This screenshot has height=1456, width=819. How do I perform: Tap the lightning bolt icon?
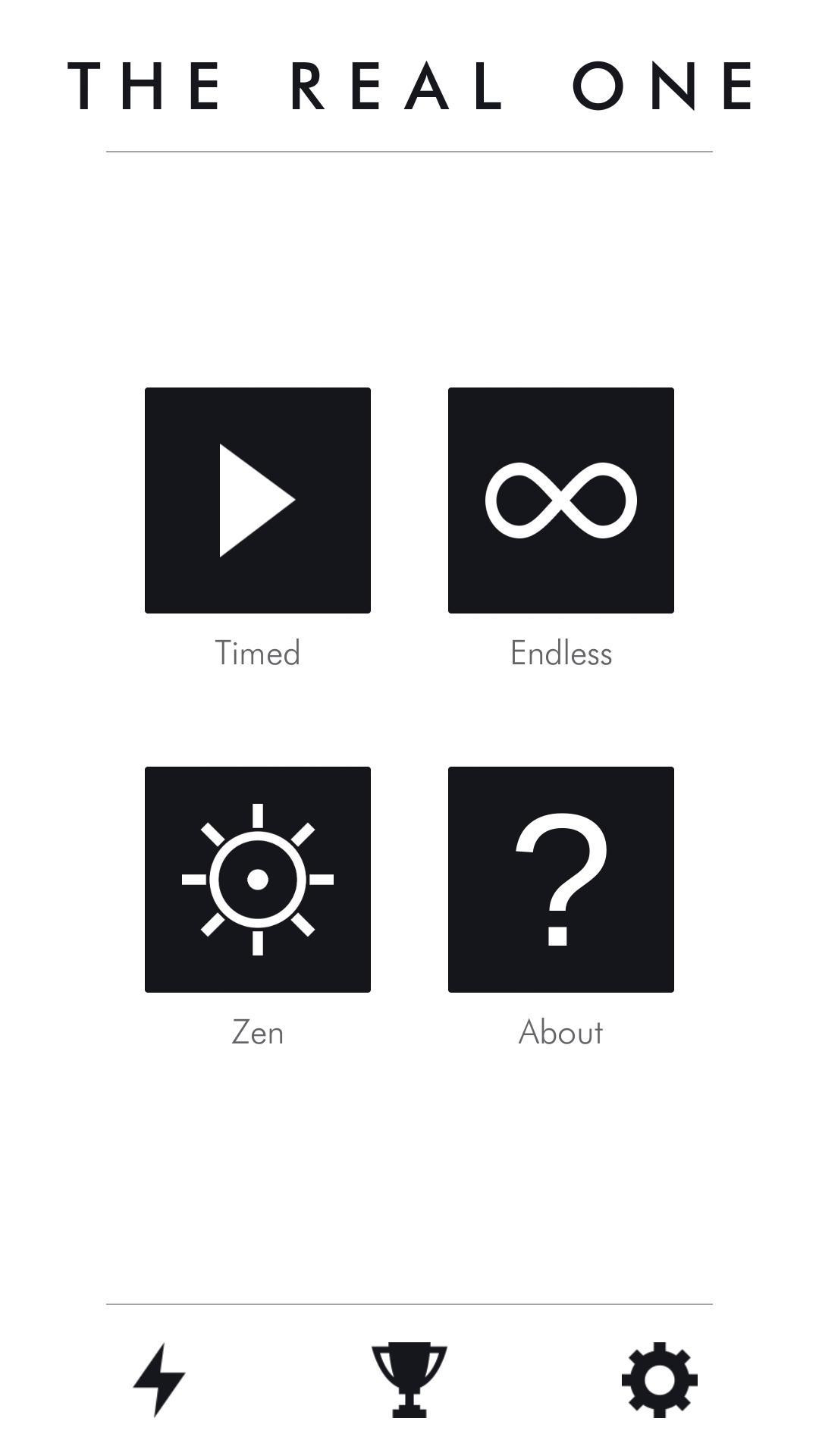click(x=159, y=1379)
